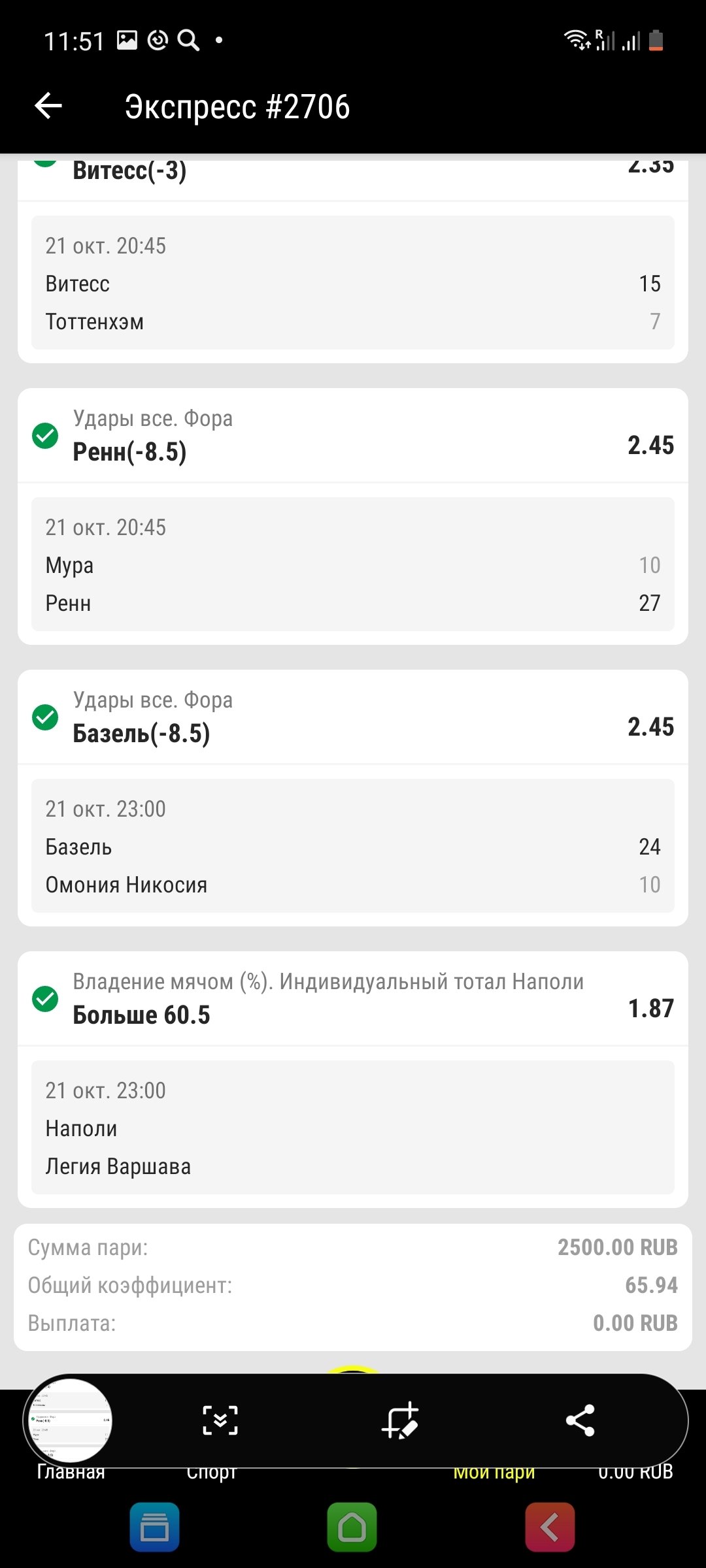Tap the scroll capture icon

pos(220,1420)
